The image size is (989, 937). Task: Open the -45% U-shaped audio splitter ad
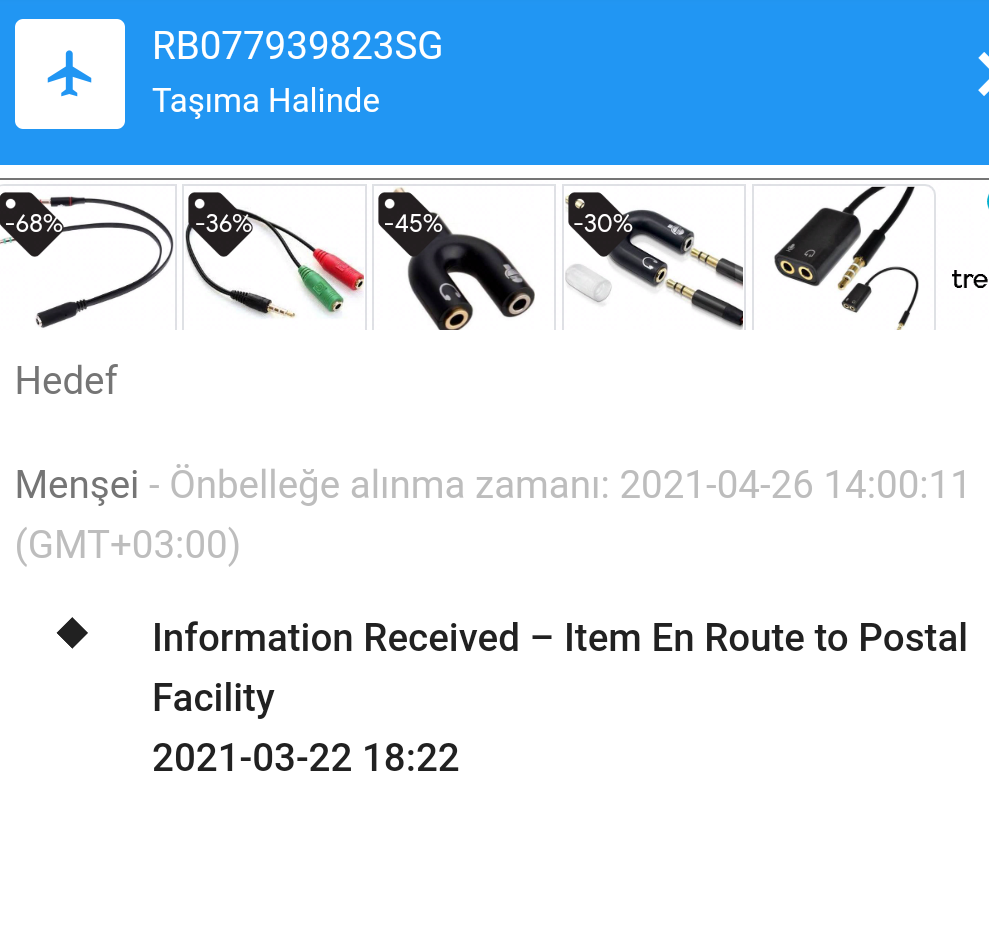[x=464, y=258]
